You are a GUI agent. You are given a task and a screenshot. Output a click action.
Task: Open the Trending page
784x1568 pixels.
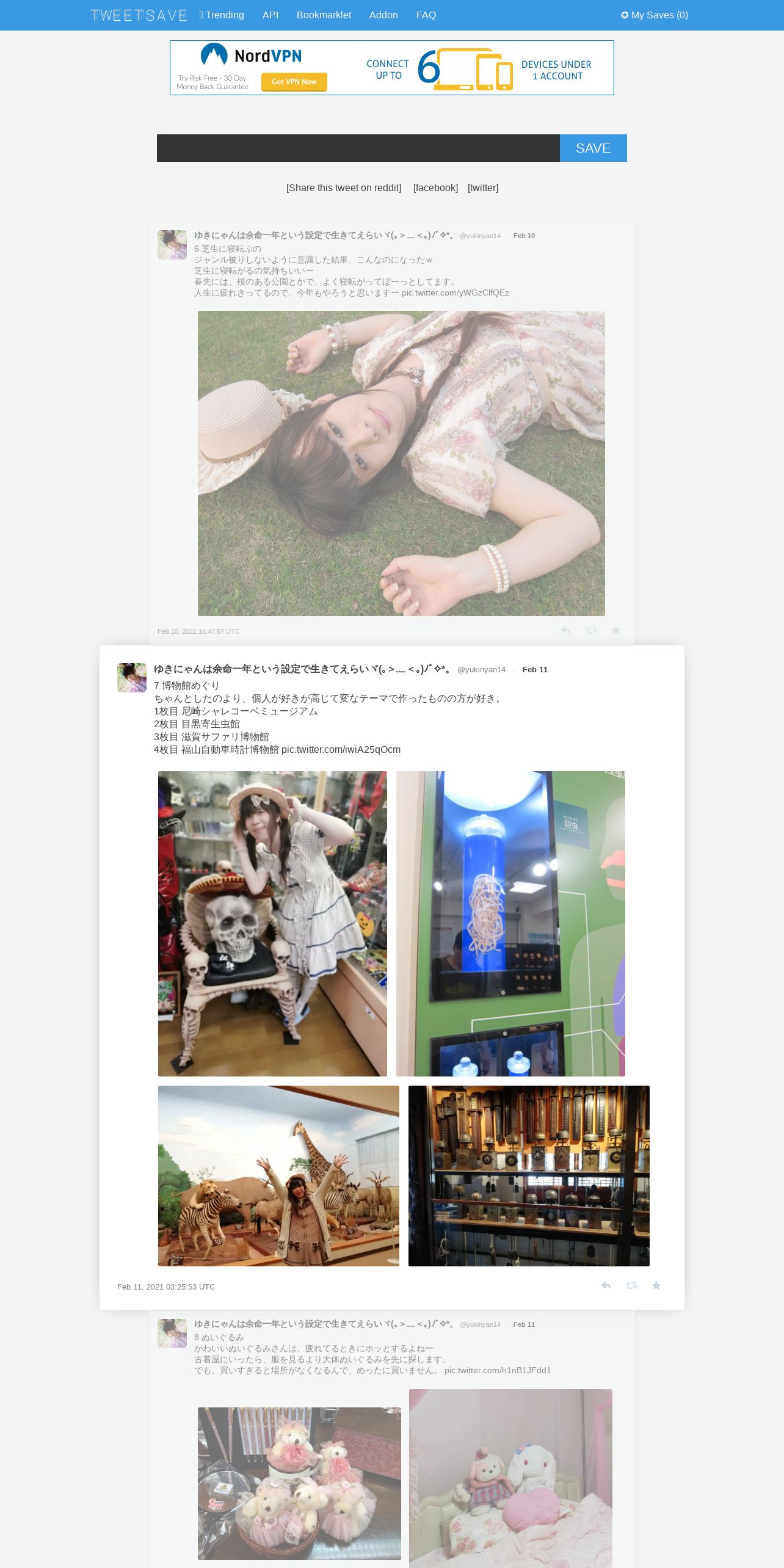pos(222,15)
